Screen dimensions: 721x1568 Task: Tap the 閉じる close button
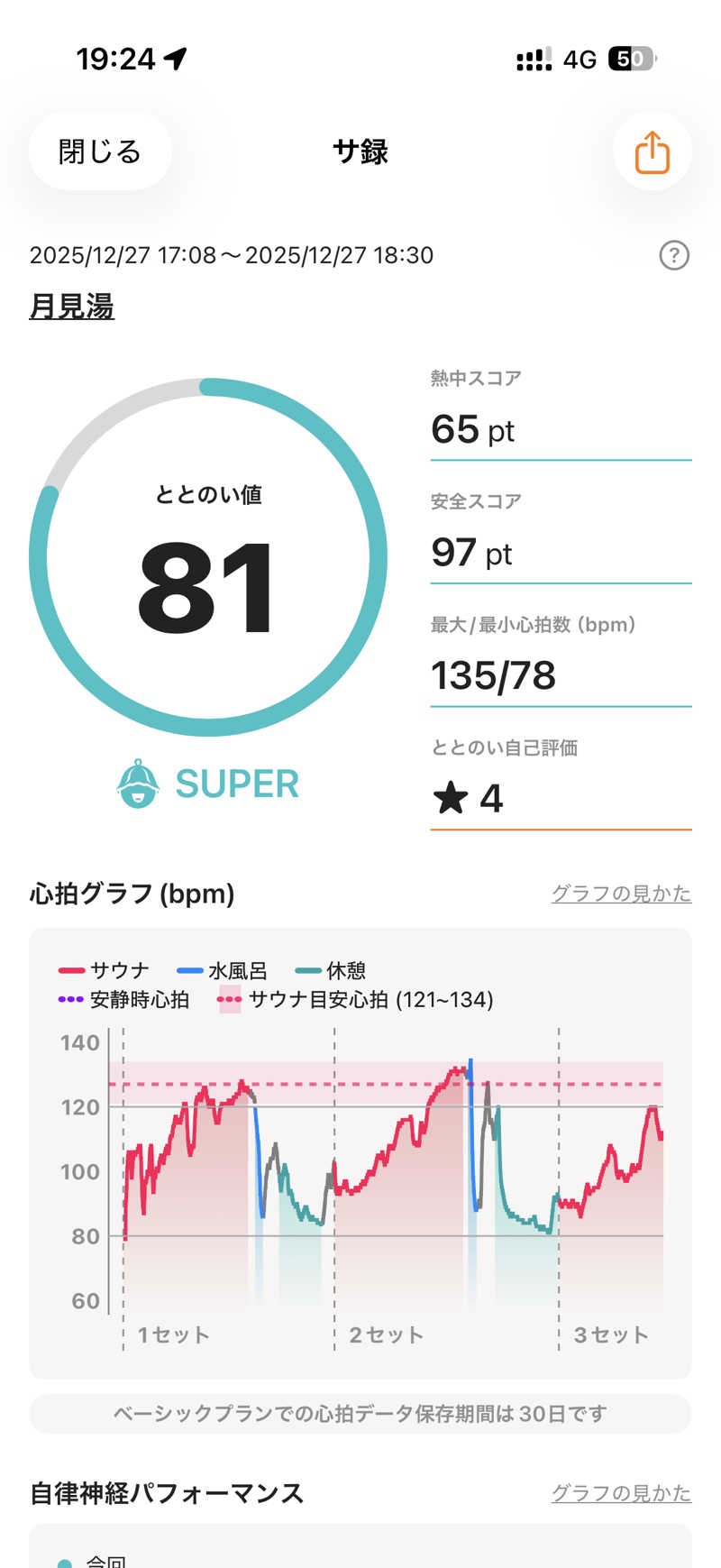[100, 151]
